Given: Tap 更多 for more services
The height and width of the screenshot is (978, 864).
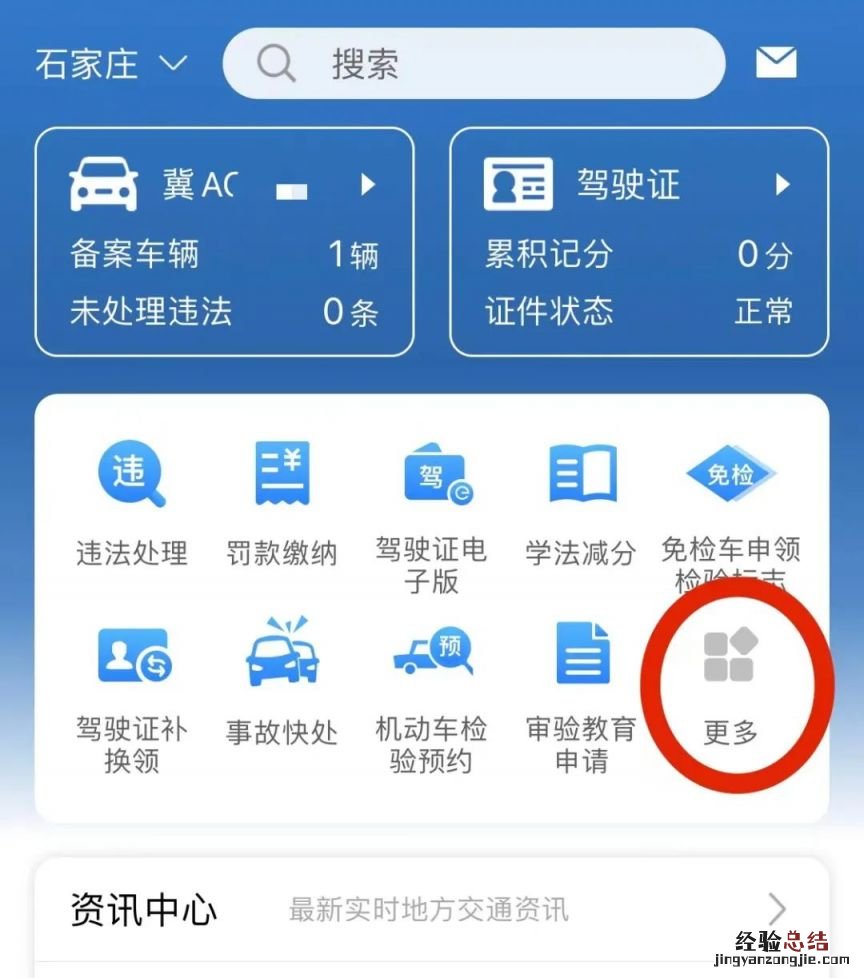Looking at the screenshot, I should coord(731,685).
